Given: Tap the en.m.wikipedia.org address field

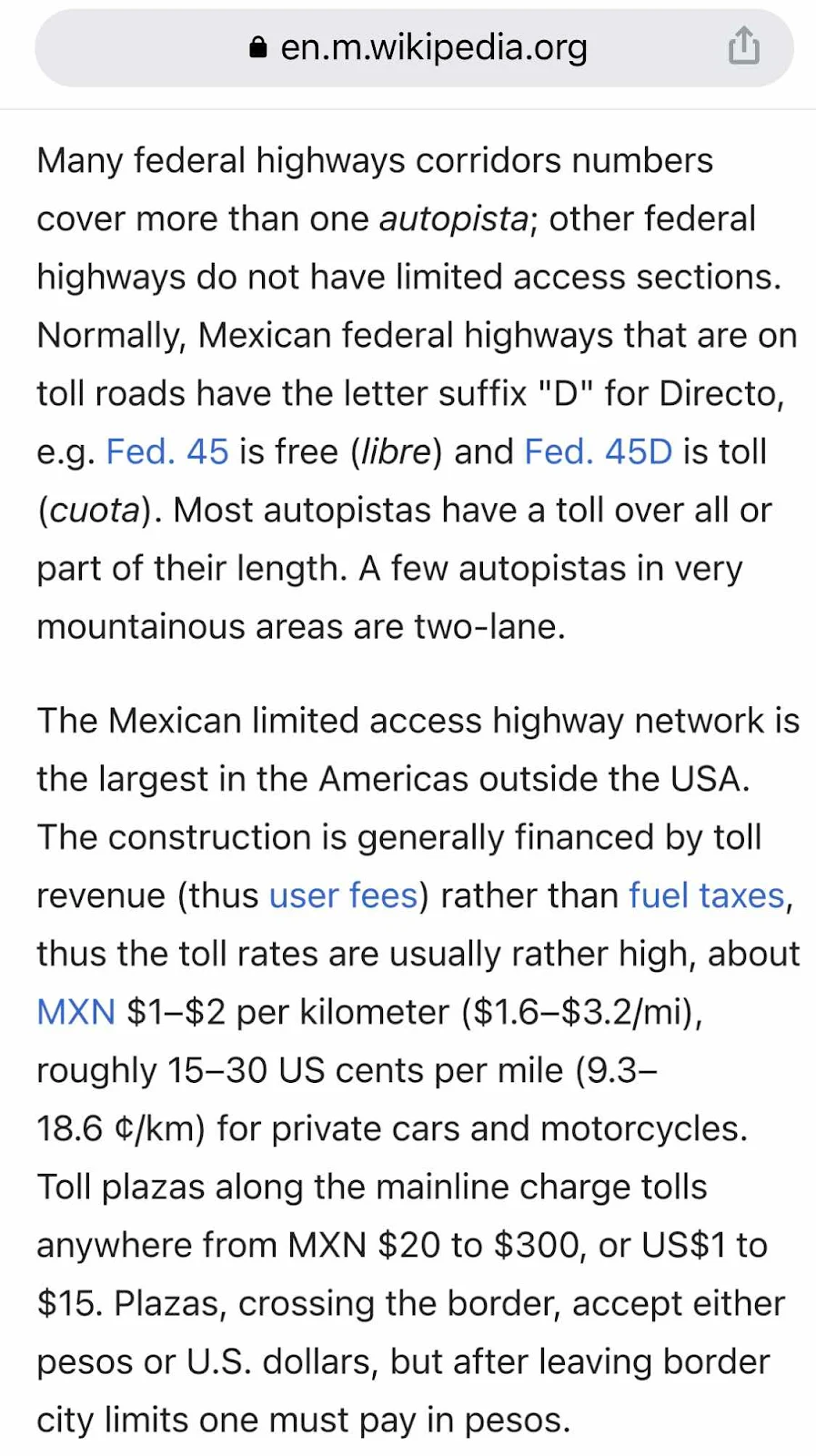Looking at the screenshot, I should pos(418,47).
